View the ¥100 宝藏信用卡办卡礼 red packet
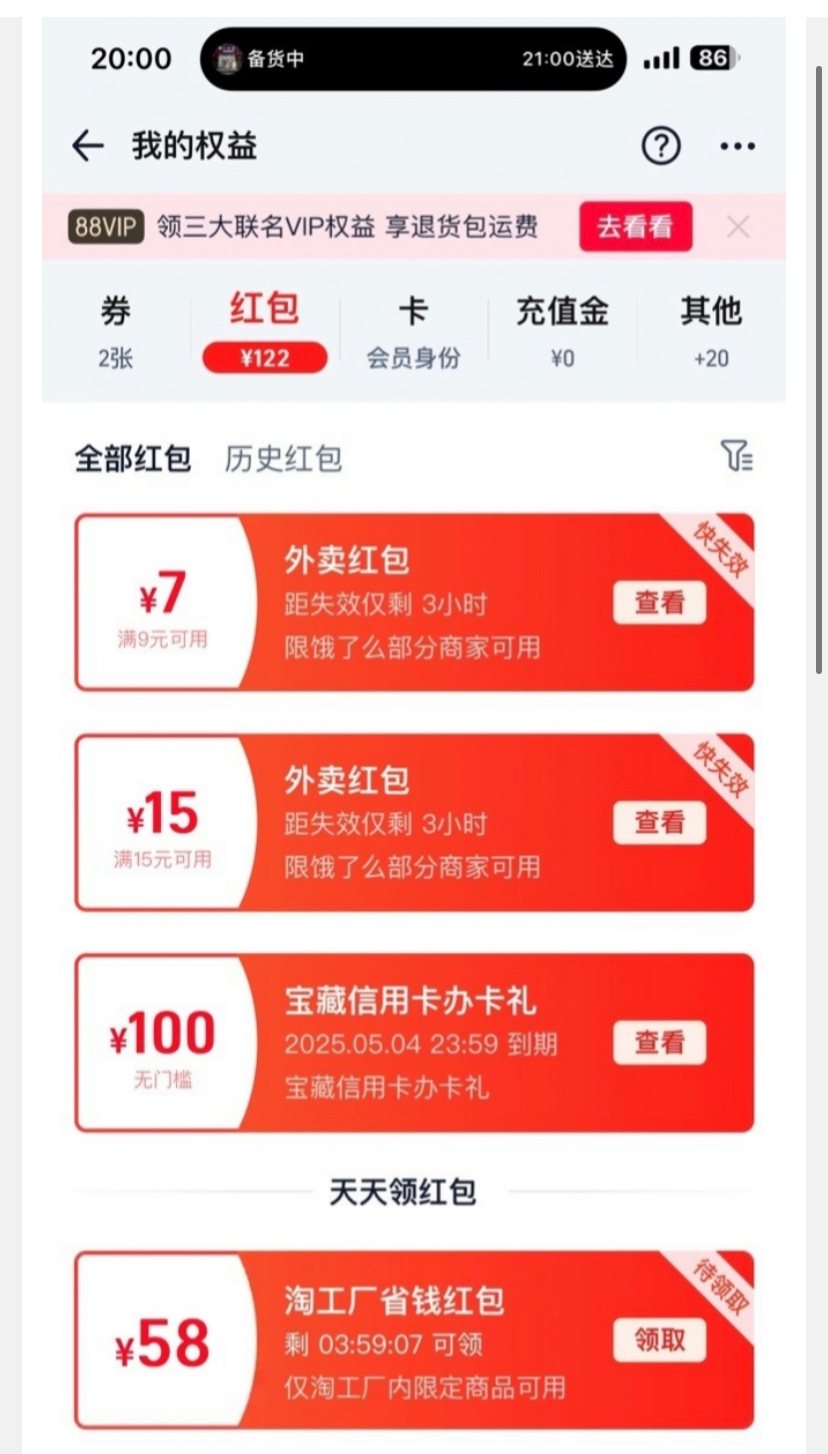This screenshot has width=828, height=1454. click(x=659, y=1043)
